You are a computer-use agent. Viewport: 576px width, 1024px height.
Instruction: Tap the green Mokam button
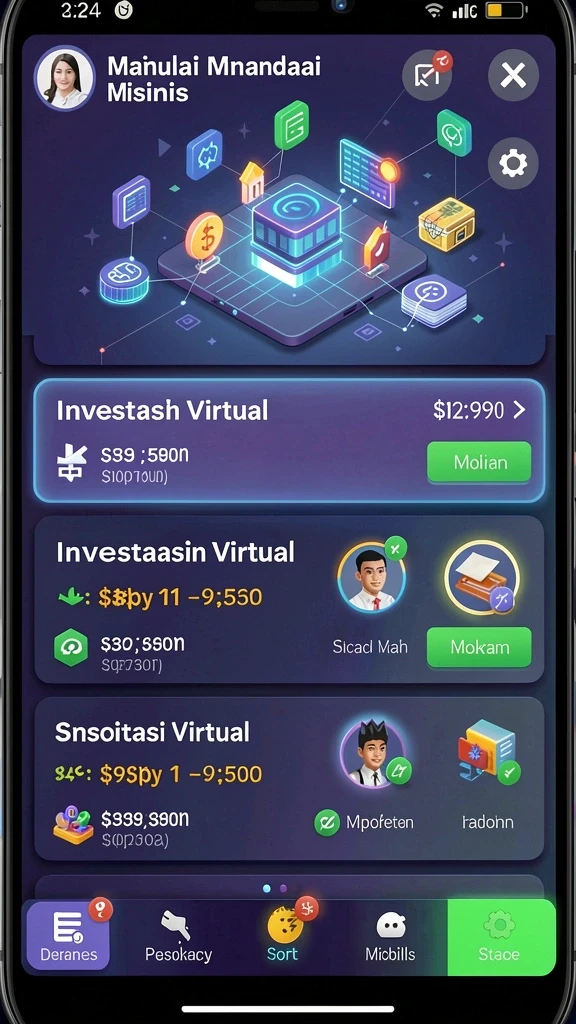(x=479, y=647)
